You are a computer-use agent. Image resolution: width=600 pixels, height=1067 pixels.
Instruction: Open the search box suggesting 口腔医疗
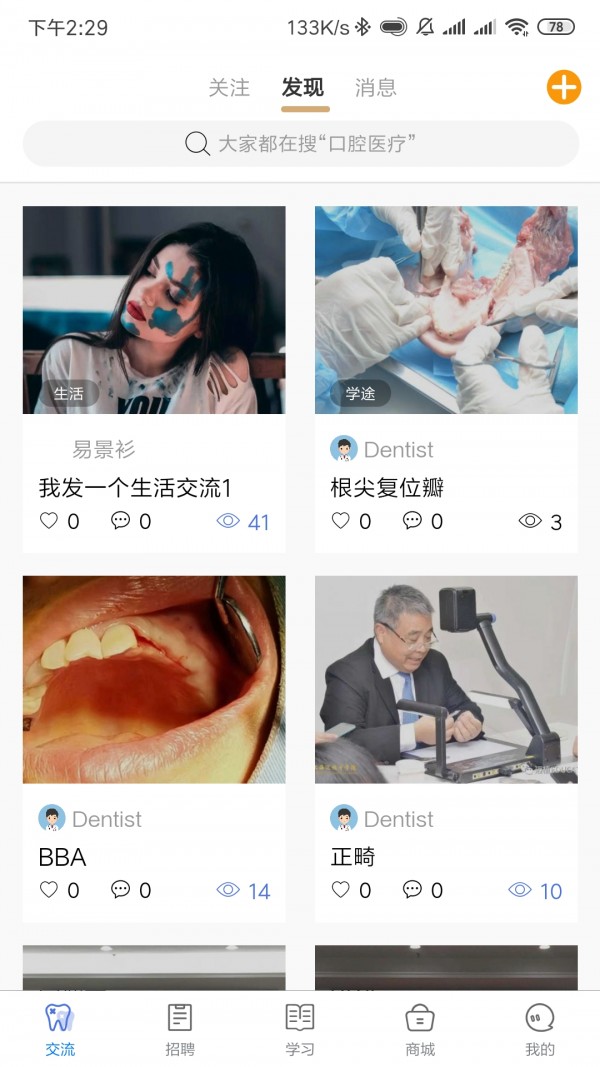pos(300,144)
